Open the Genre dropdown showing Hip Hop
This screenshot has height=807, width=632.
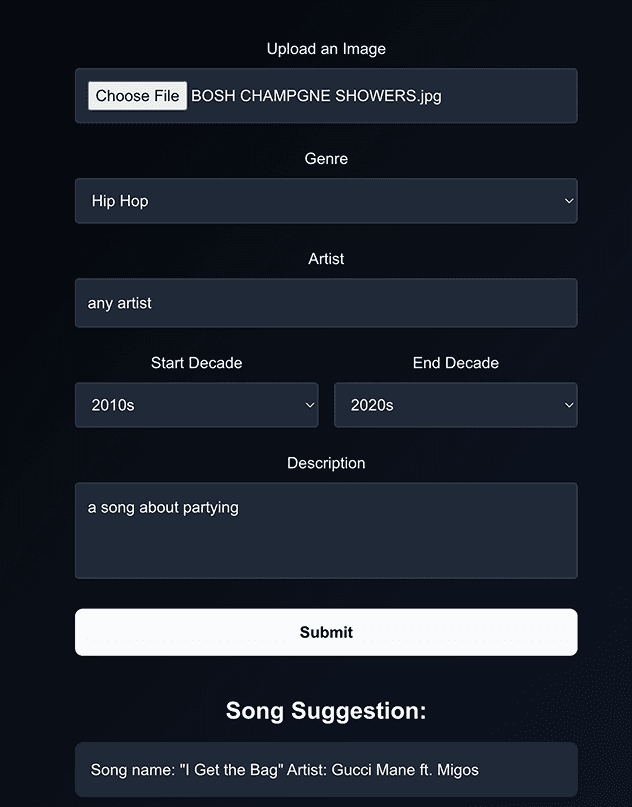click(x=326, y=201)
